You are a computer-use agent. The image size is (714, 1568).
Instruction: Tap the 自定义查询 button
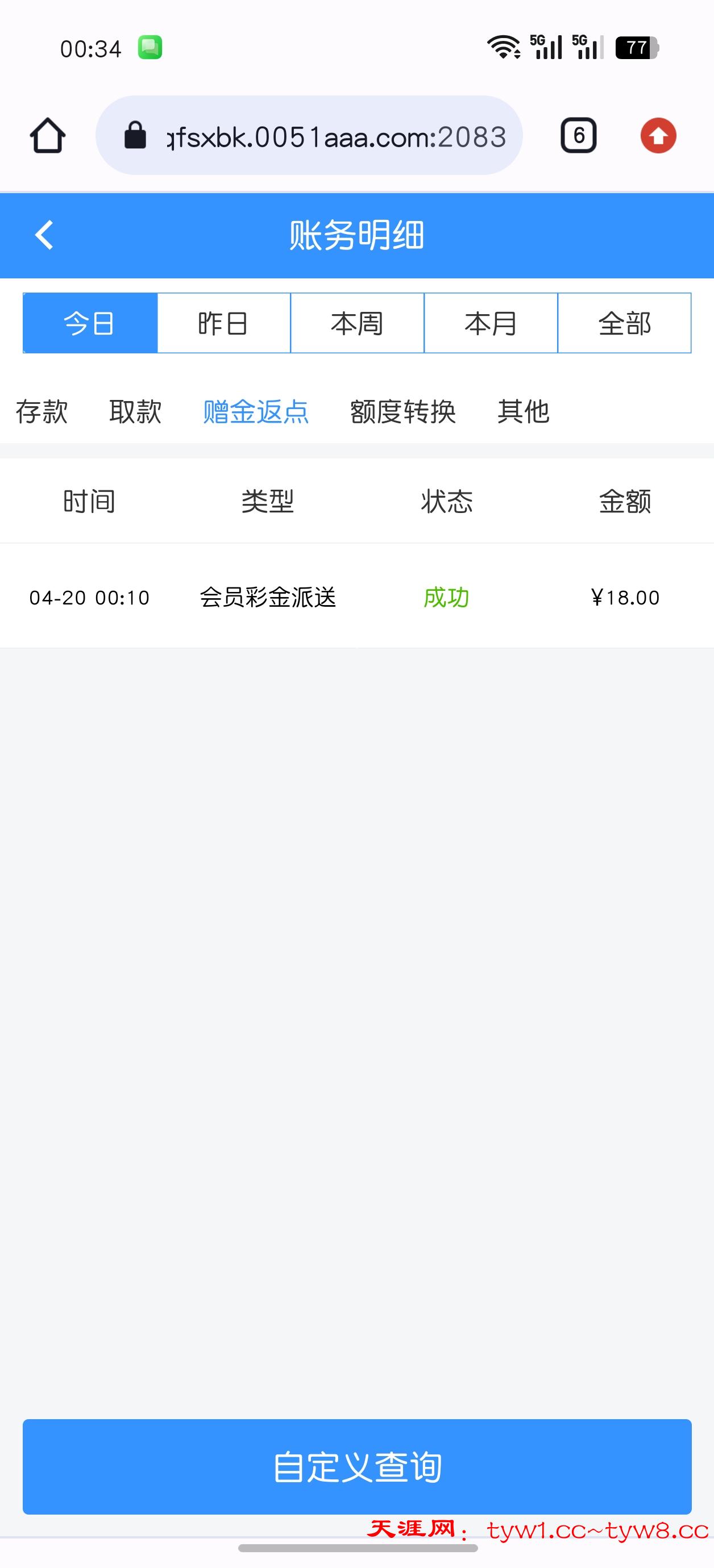(x=357, y=1466)
